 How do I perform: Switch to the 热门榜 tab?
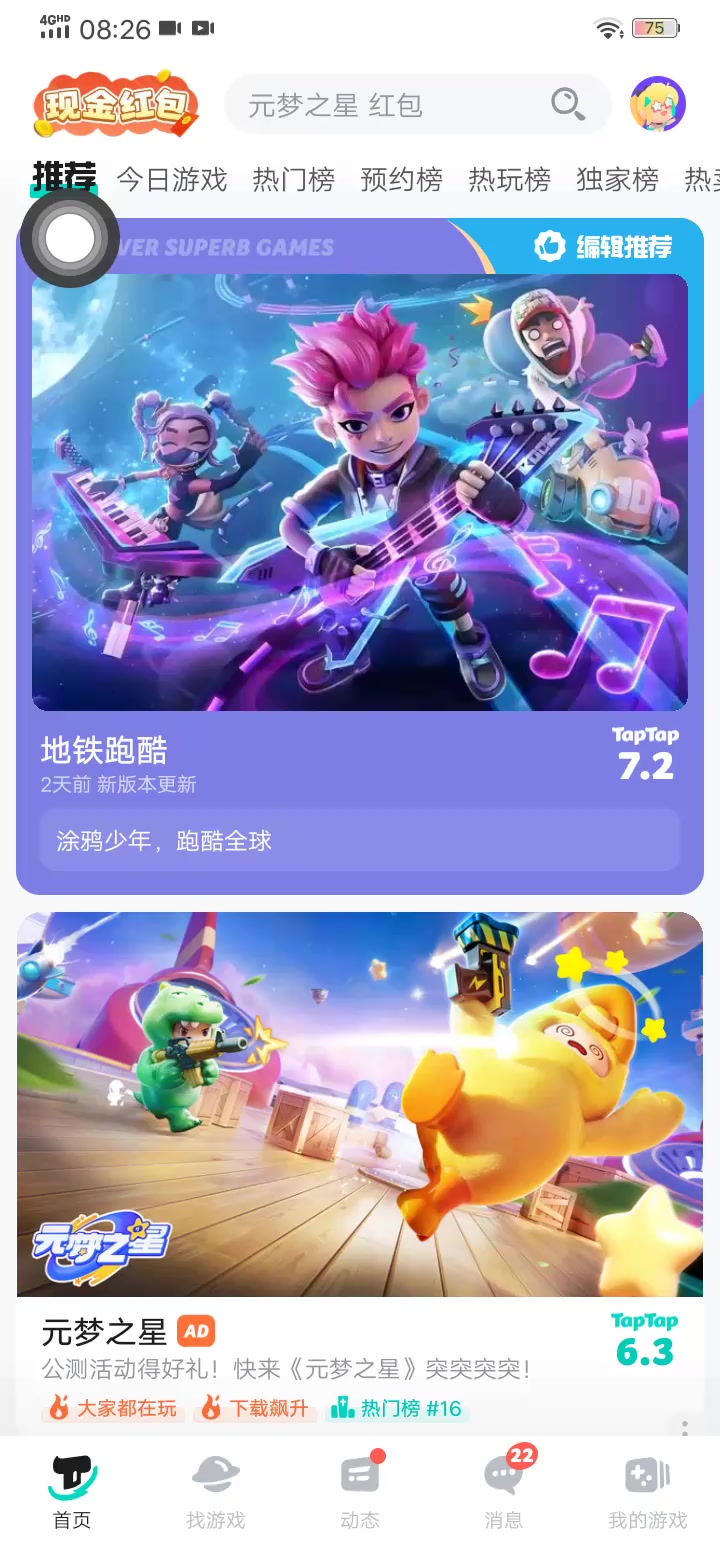pyautogui.click(x=293, y=180)
